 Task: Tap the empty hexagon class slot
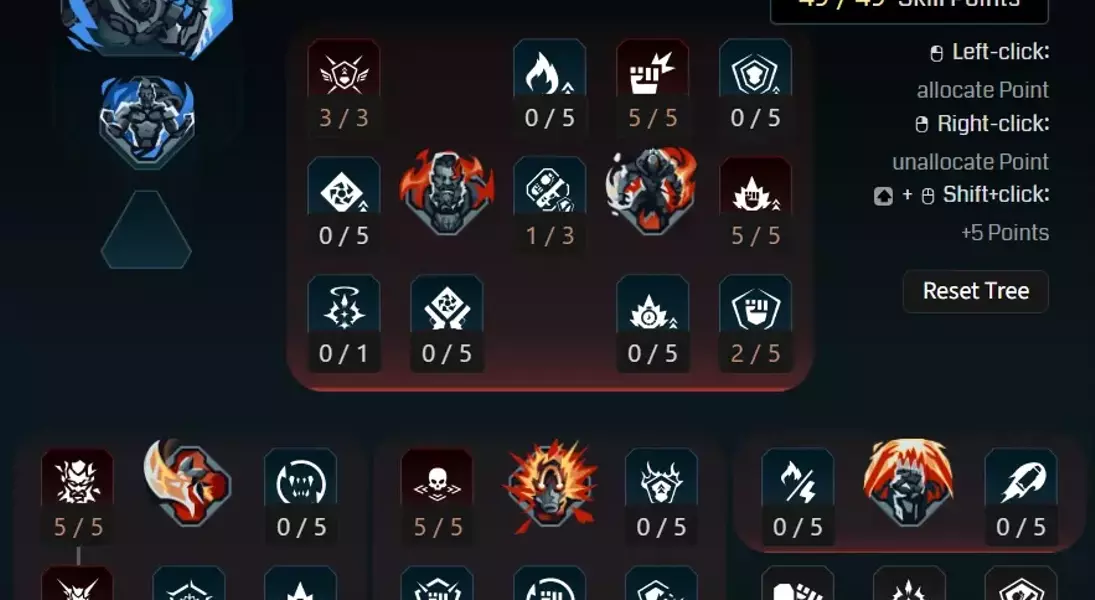pos(146,229)
